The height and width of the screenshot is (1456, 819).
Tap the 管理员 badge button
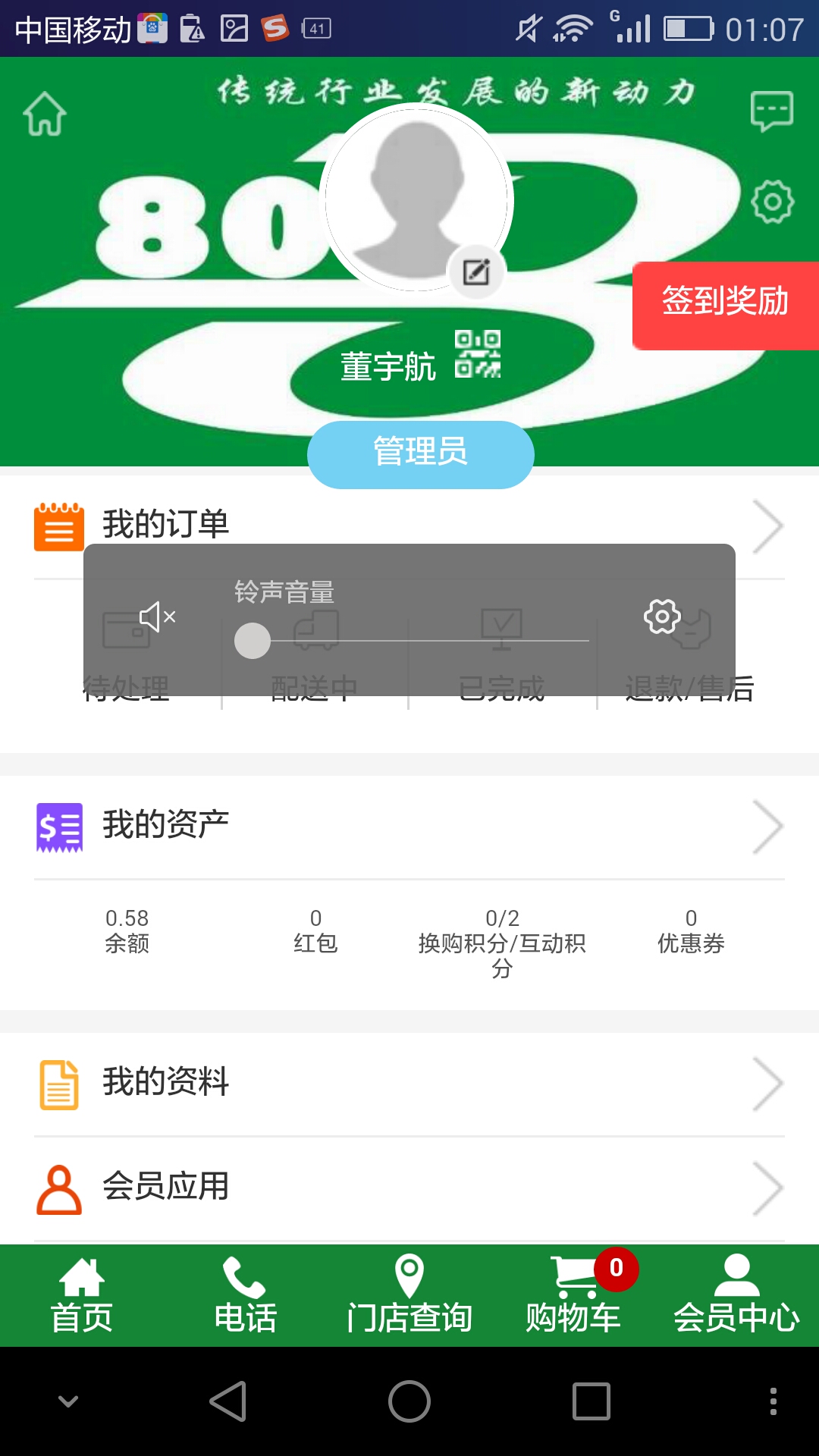[x=420, y=453]
